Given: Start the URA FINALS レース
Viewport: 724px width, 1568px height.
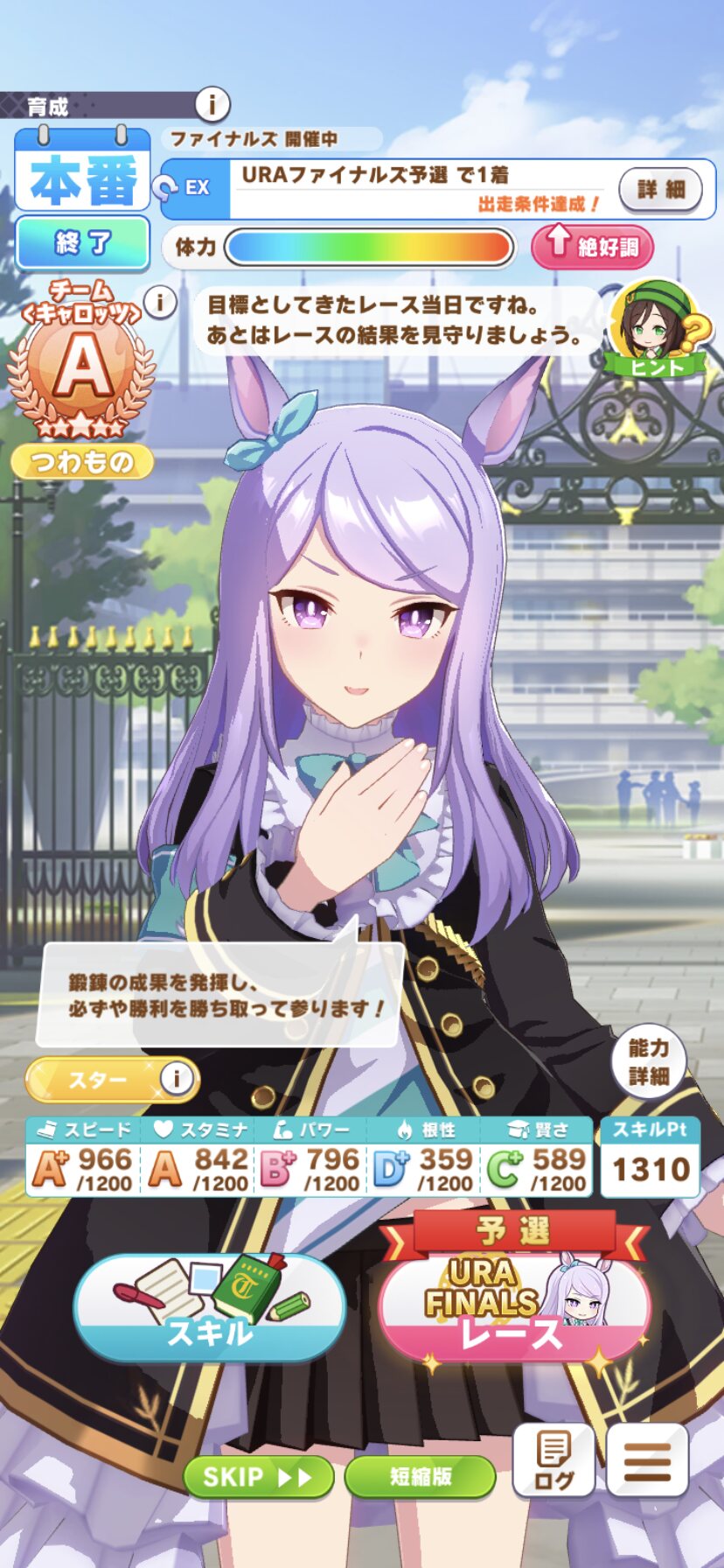Looking at the screenshot, I should click(514, 1295).
